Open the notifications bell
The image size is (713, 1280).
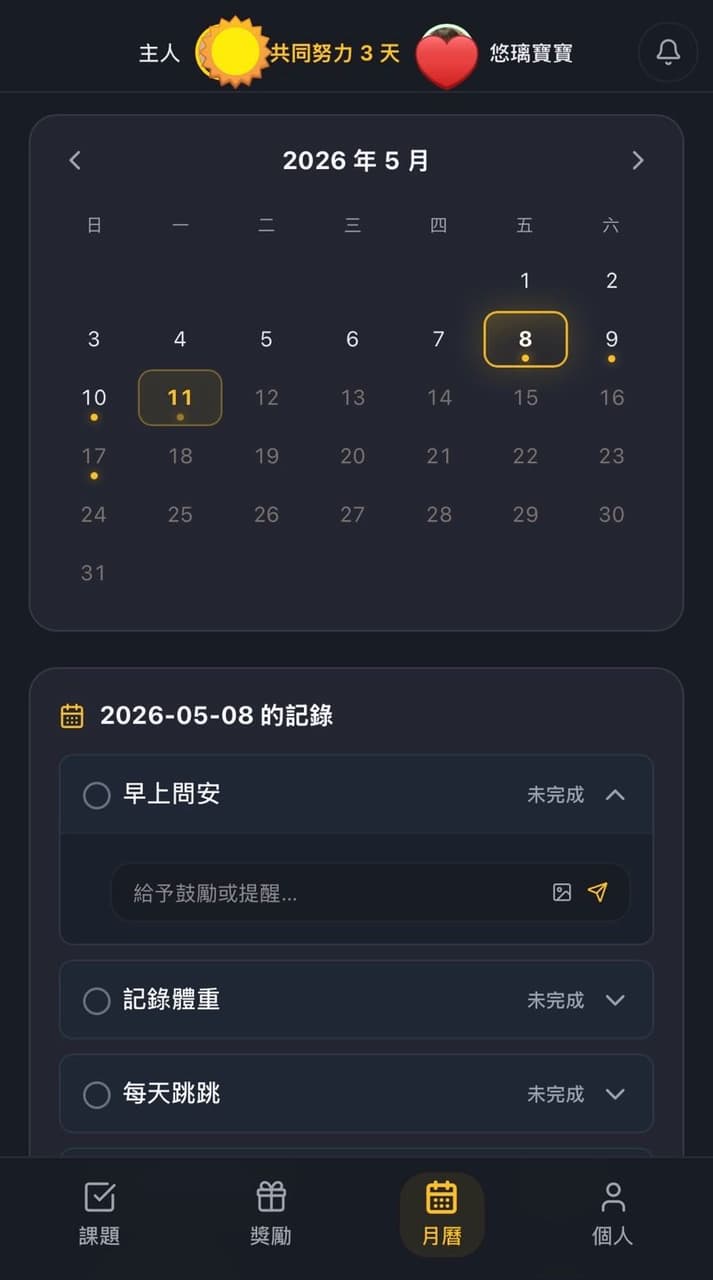click(668, 52)
